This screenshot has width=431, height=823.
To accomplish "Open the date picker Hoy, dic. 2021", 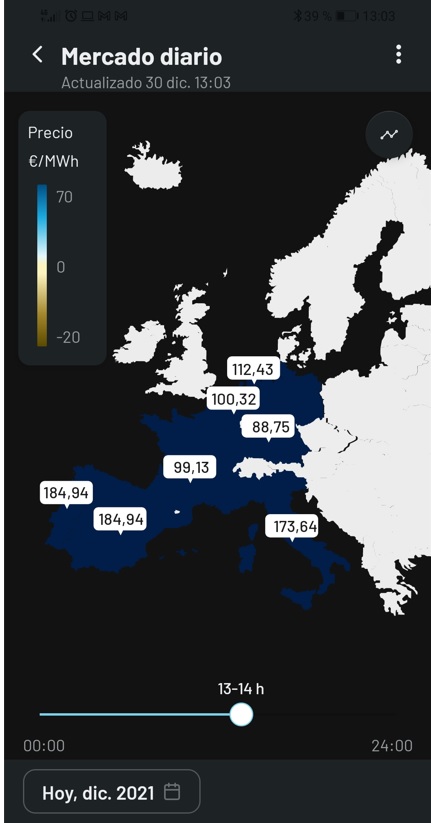I will coord(112,792).
